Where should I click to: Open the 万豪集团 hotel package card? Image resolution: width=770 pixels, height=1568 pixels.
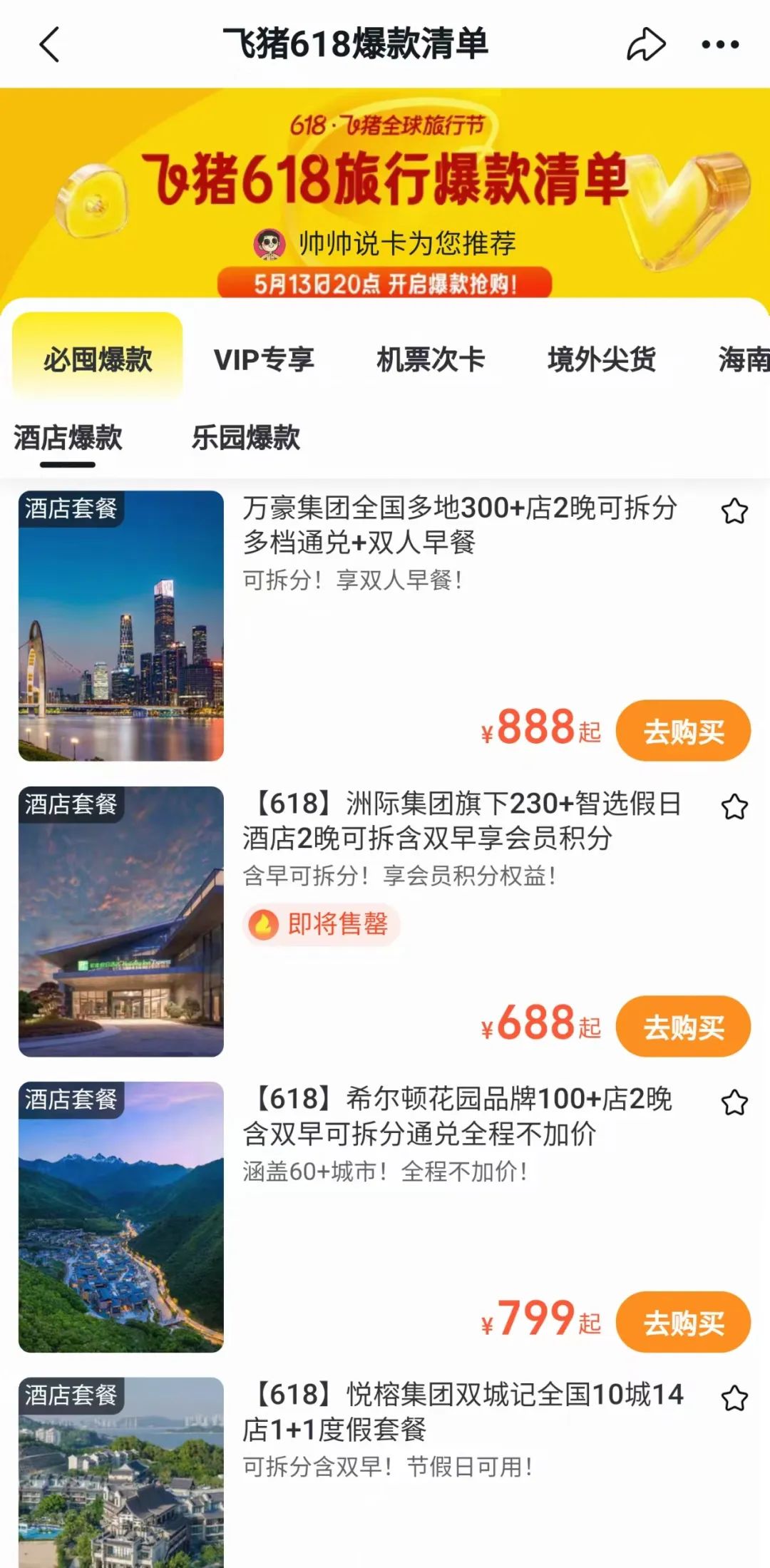tap(459, 525)
